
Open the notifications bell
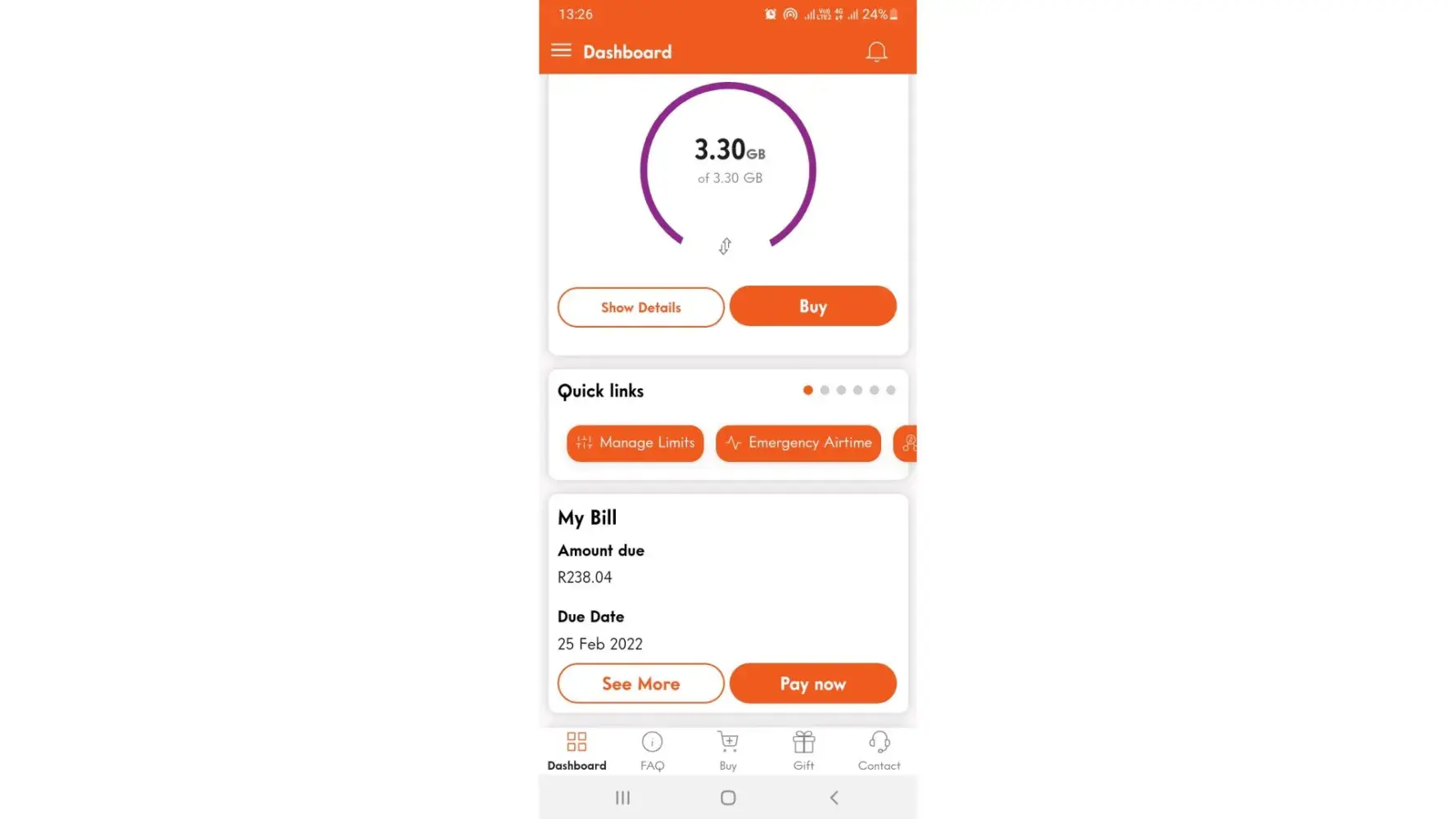click(x=876, y=52)
